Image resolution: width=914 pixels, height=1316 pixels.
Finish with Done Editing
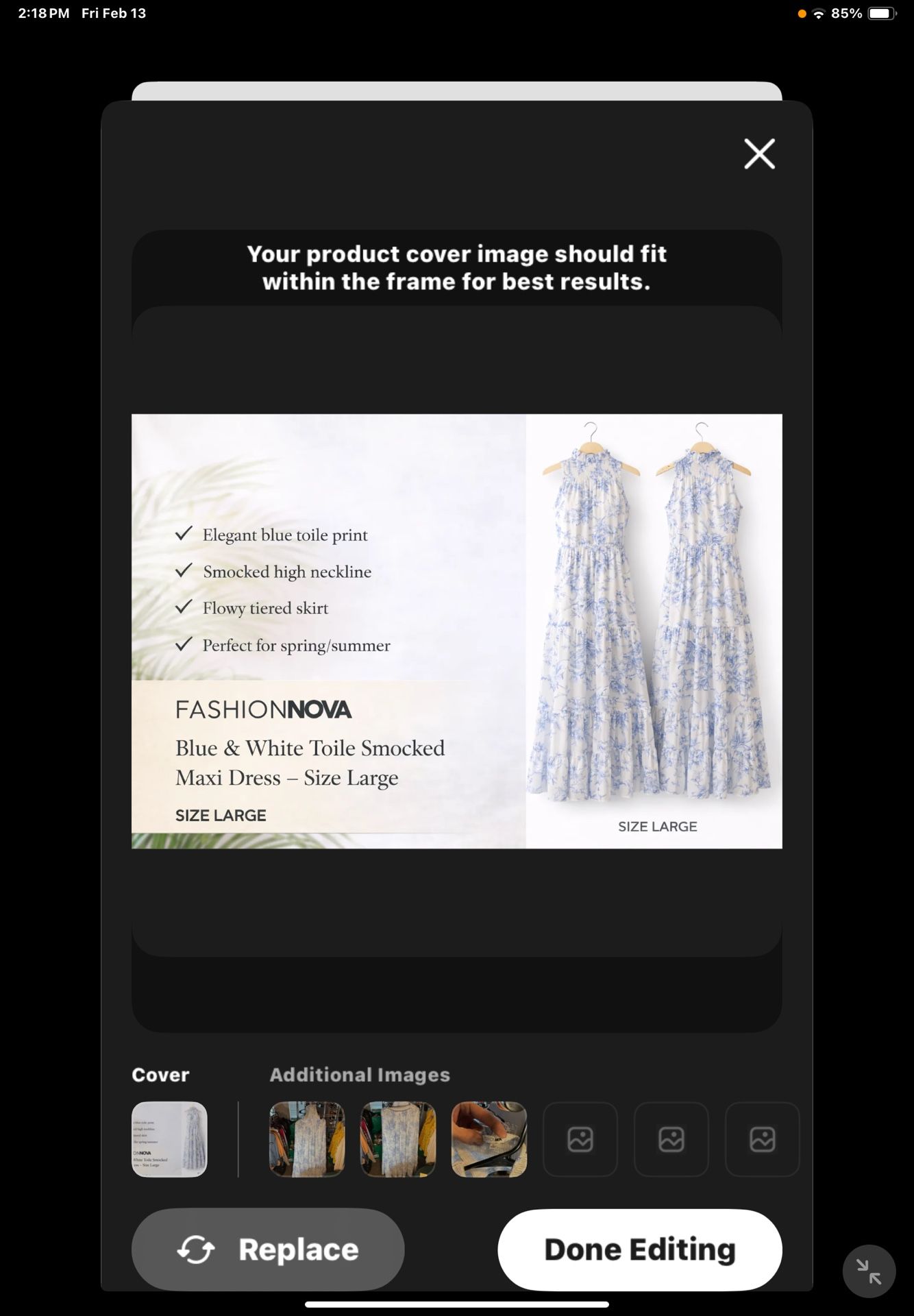[640, 1249]
